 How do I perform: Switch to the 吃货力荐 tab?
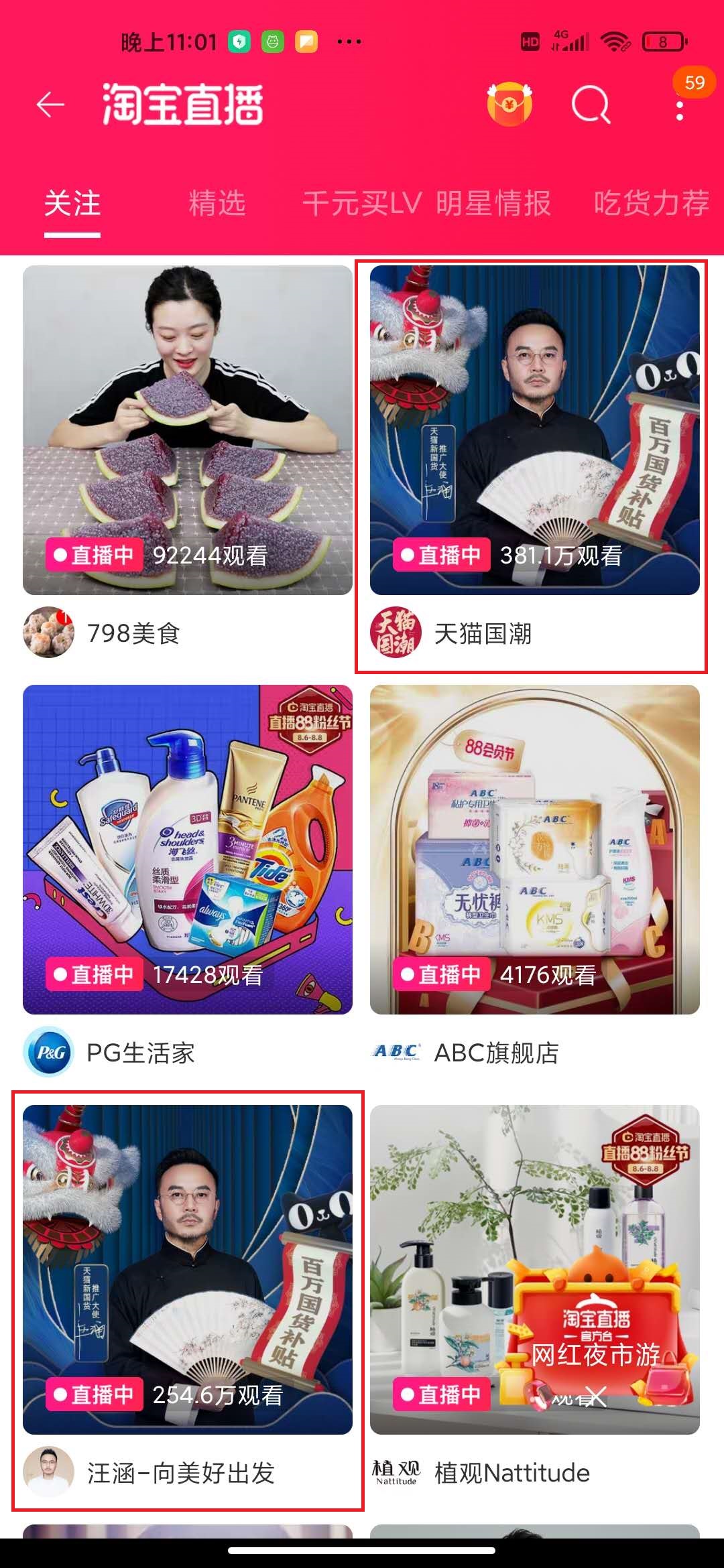point(652,203)
